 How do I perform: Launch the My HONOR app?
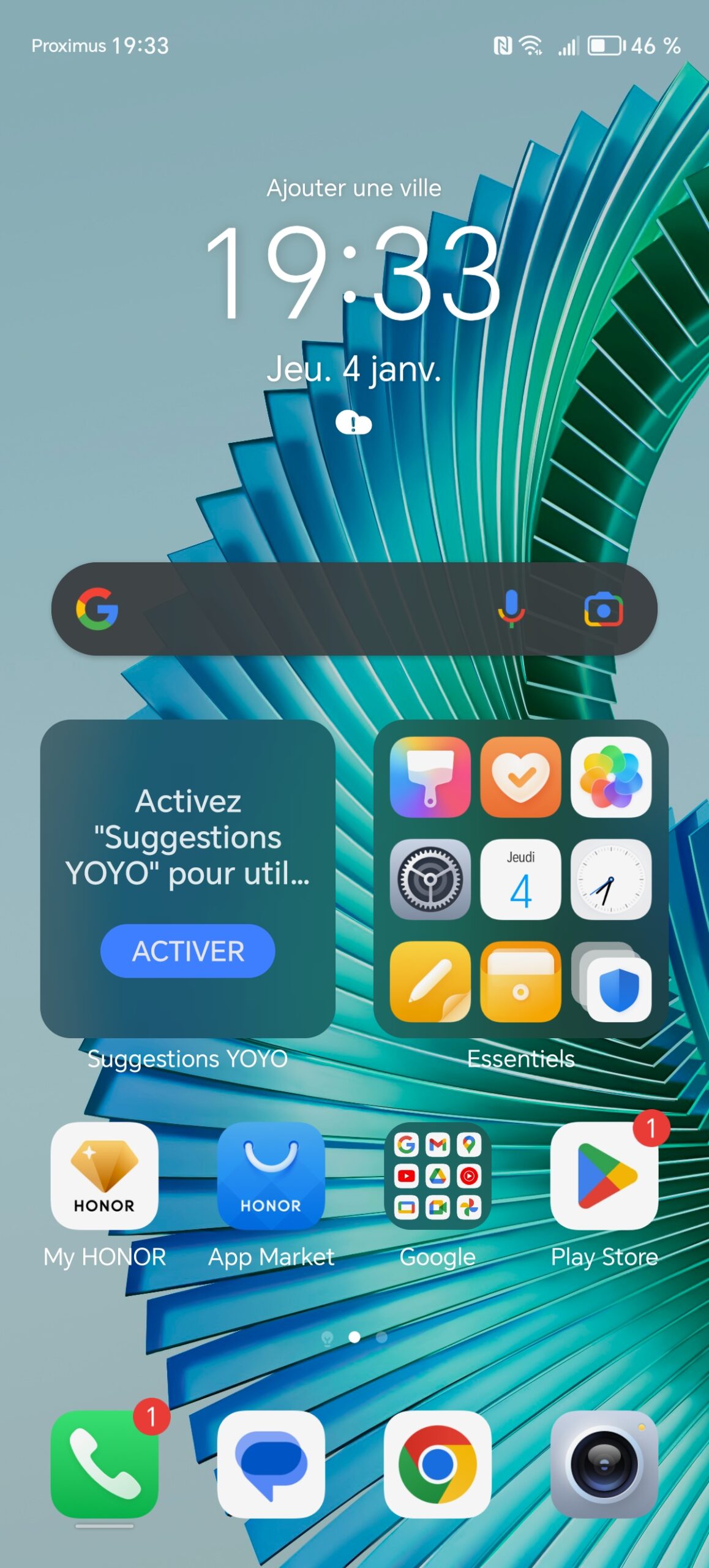coord(104,1176)
